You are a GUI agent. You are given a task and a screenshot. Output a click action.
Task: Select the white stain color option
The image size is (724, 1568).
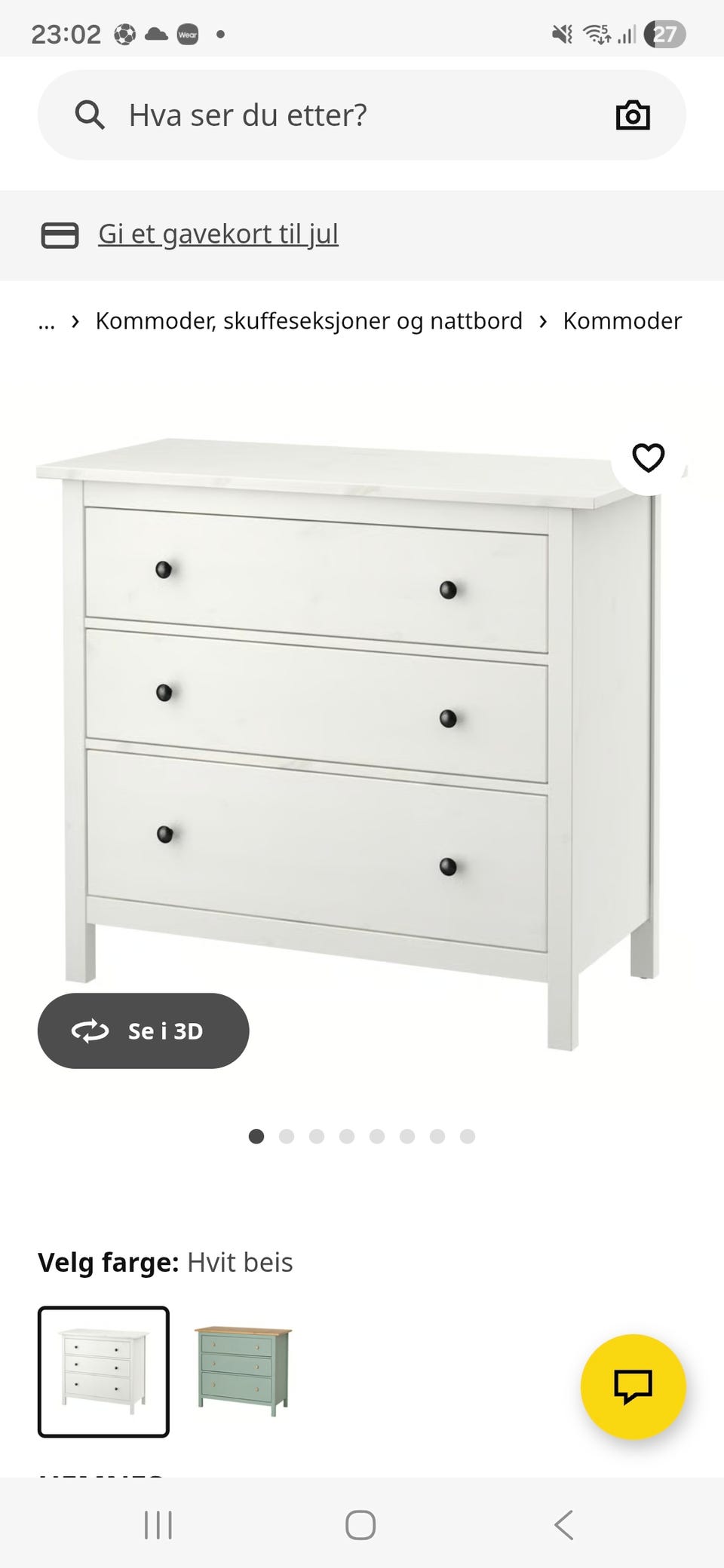pyautogui.click(x=103, y=1371)
